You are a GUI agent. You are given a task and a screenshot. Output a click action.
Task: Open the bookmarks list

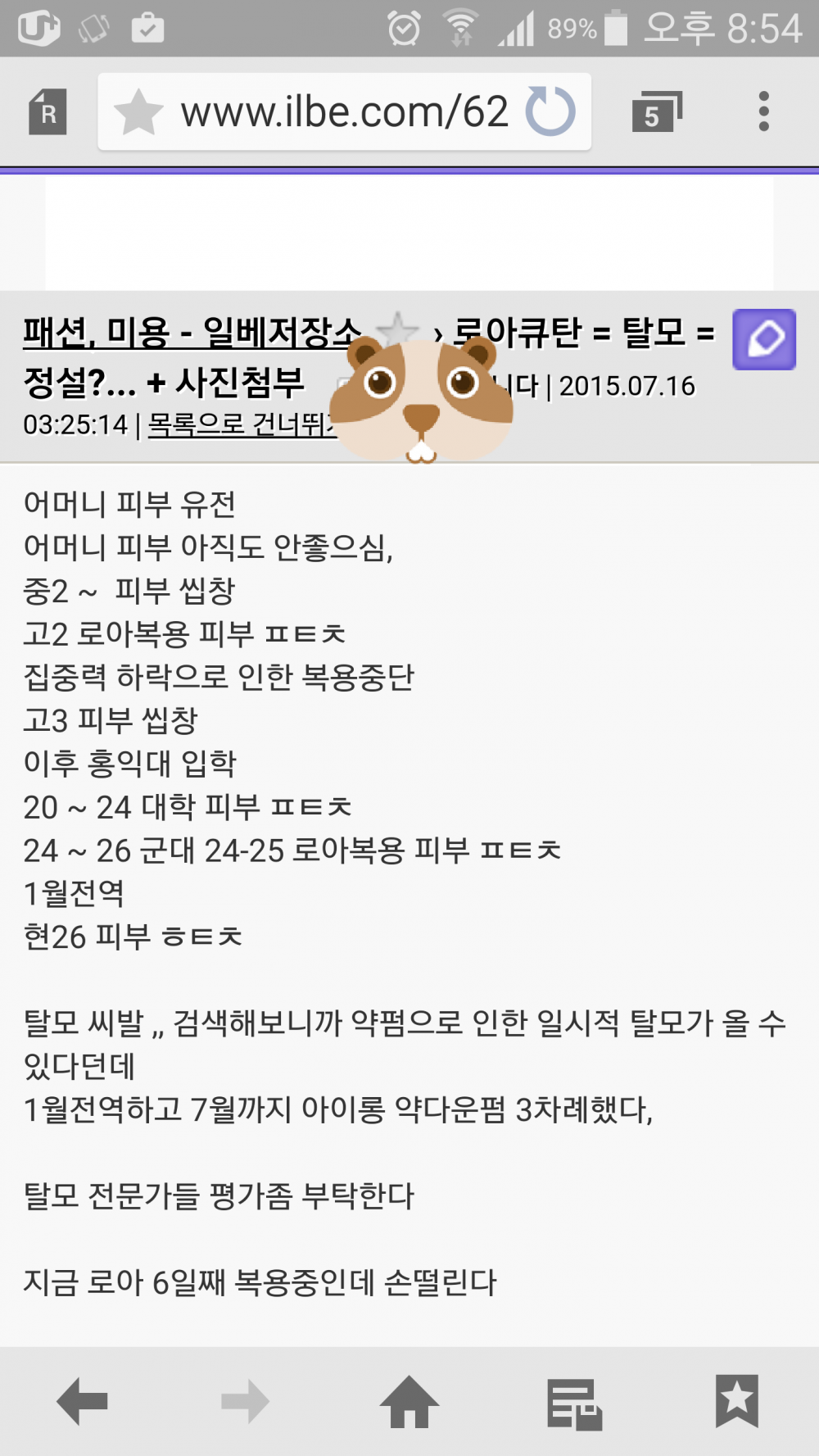tap(737, 1402)
